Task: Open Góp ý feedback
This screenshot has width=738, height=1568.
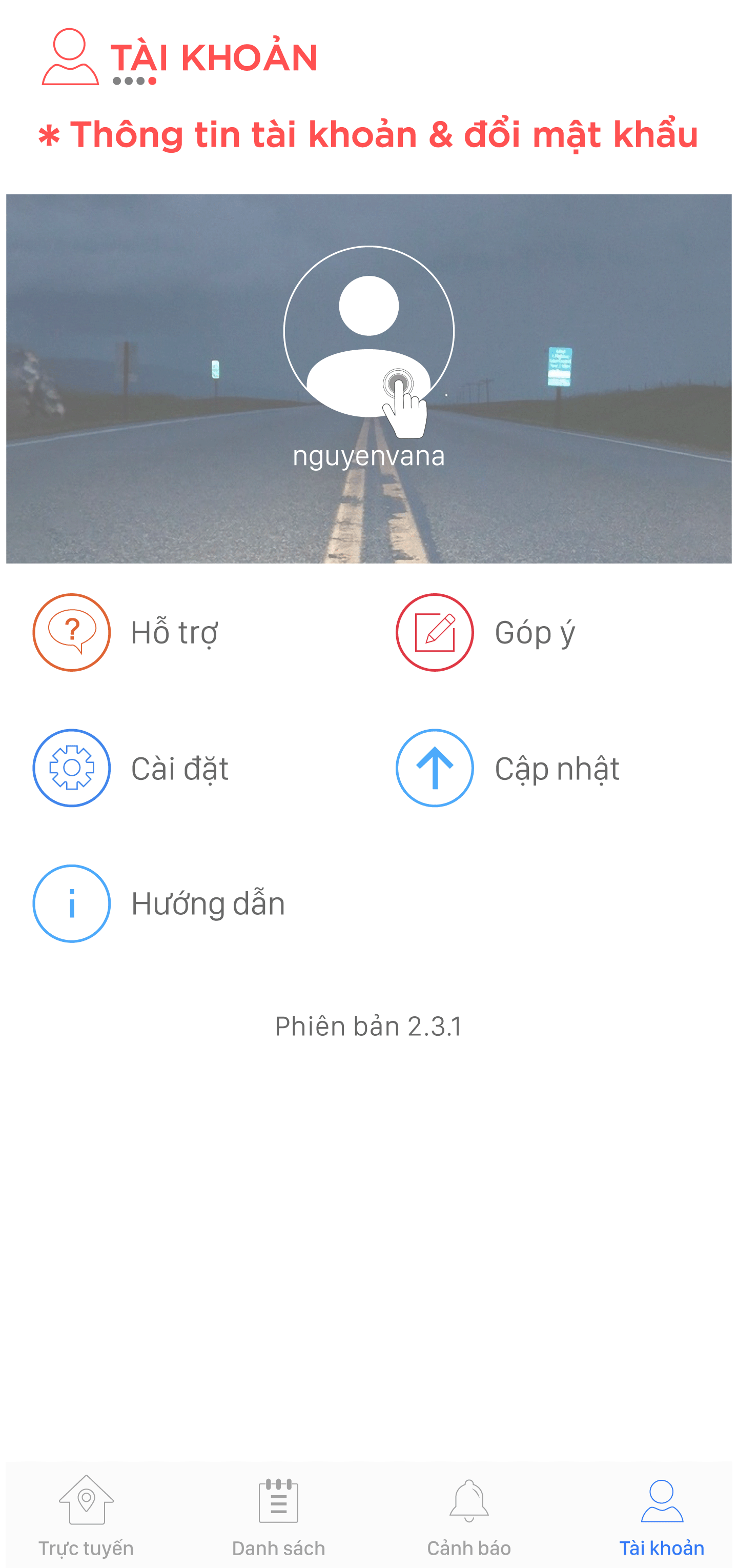Action: (435, 632)
